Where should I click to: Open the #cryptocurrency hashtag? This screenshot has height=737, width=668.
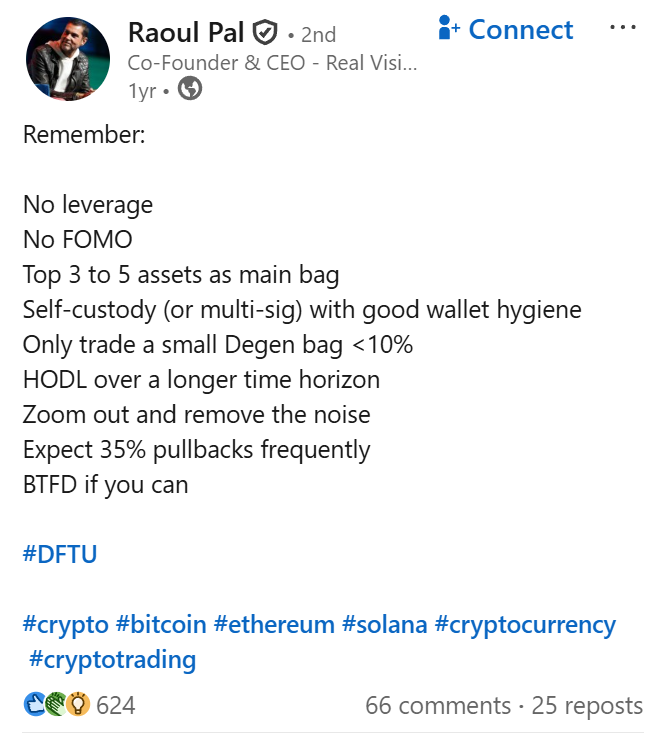[525, 625]
